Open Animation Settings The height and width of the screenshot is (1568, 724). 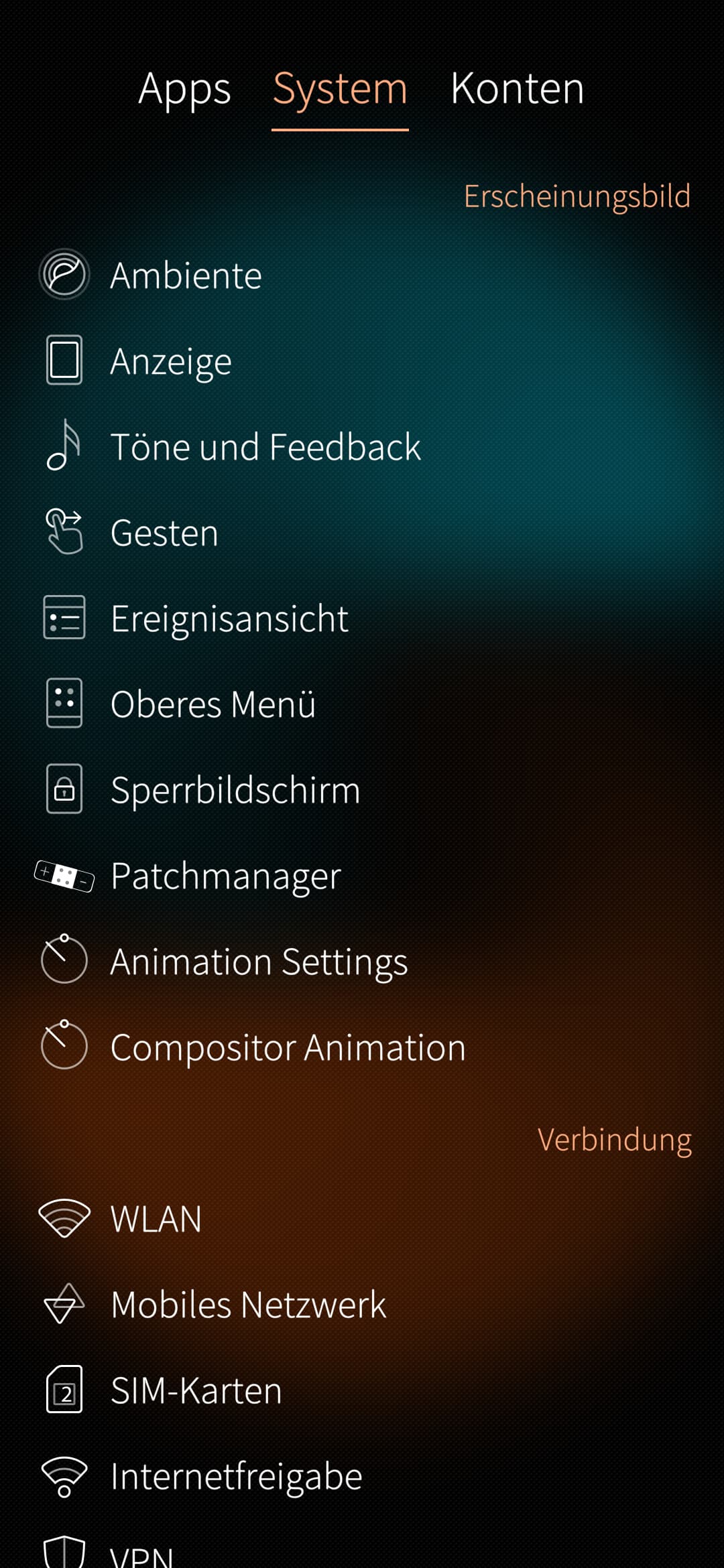click(x=259, y=962)
